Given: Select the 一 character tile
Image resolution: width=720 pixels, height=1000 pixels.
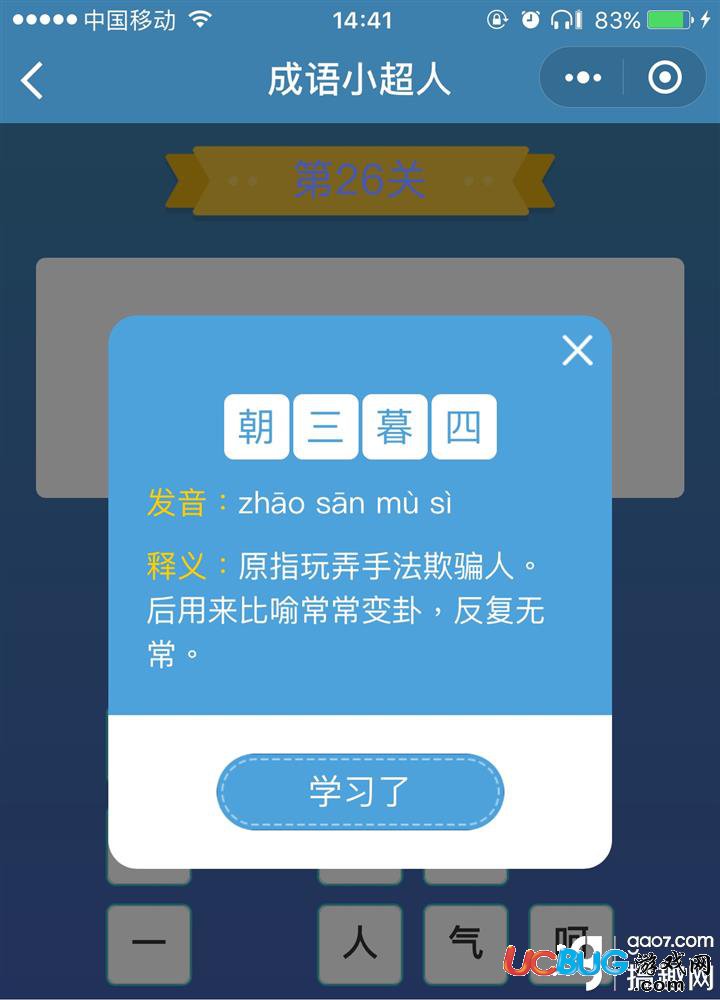Looking at the screenshot, I should pos(149,942).
